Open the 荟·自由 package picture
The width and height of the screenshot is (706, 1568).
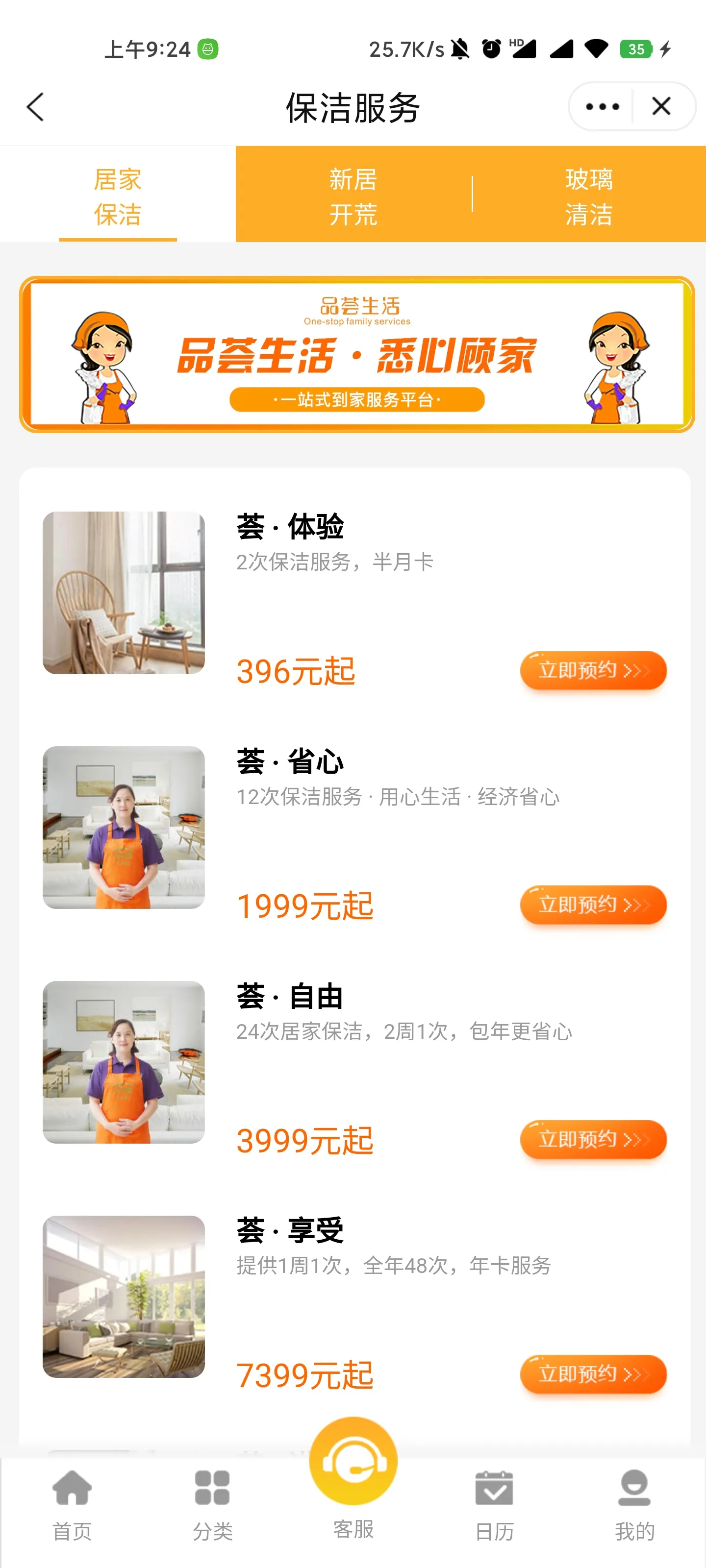[124, 1061]
